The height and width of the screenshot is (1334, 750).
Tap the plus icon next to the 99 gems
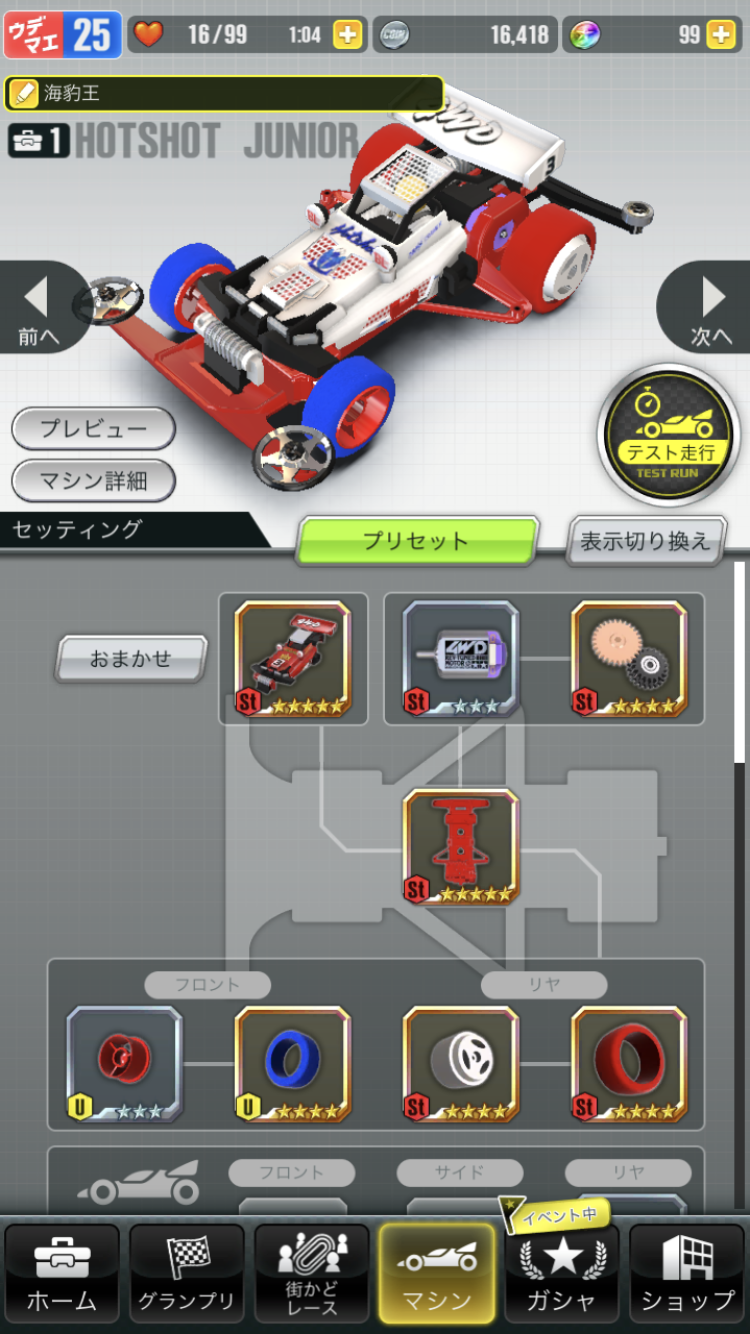720,35
